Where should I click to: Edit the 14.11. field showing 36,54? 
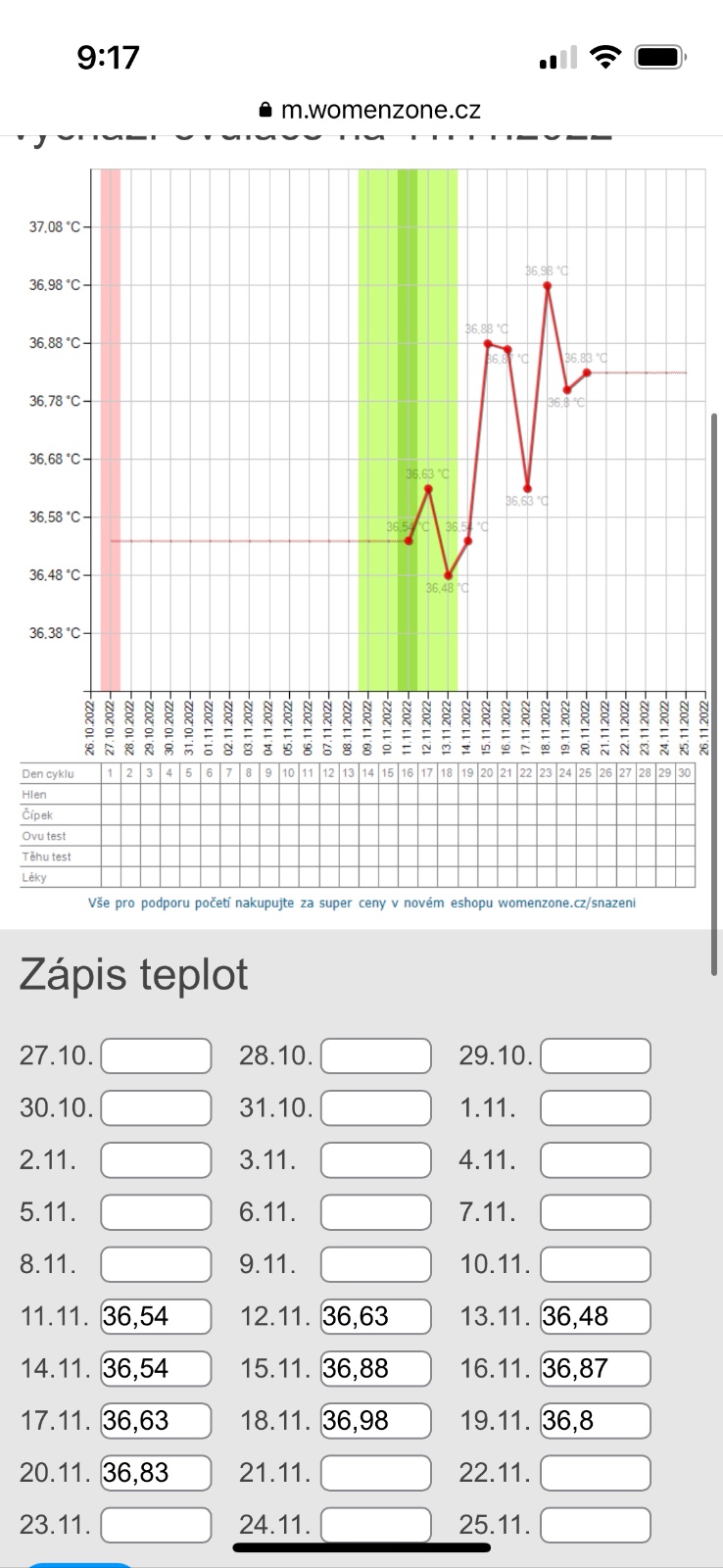tap(156, 1368)
